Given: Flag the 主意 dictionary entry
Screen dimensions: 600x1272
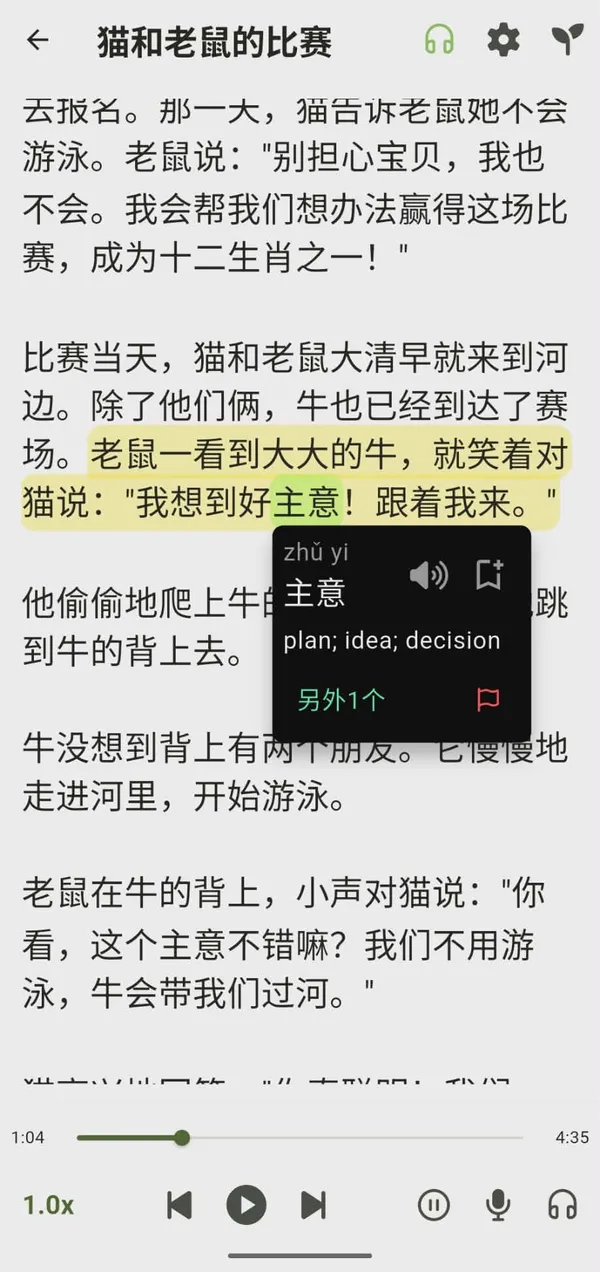Looking at the screenshot, I should [488, 700].
